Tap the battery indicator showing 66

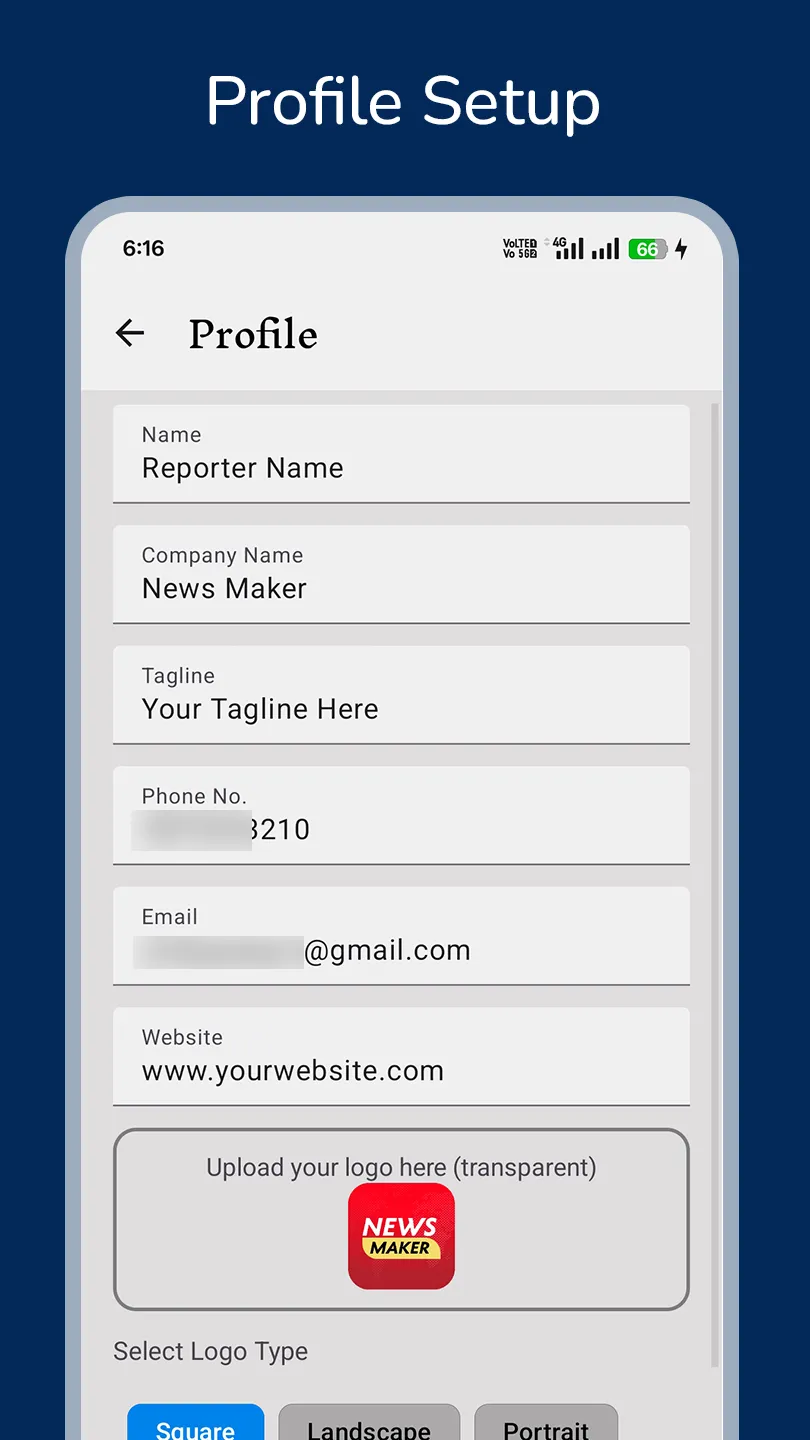click(647, 248)
